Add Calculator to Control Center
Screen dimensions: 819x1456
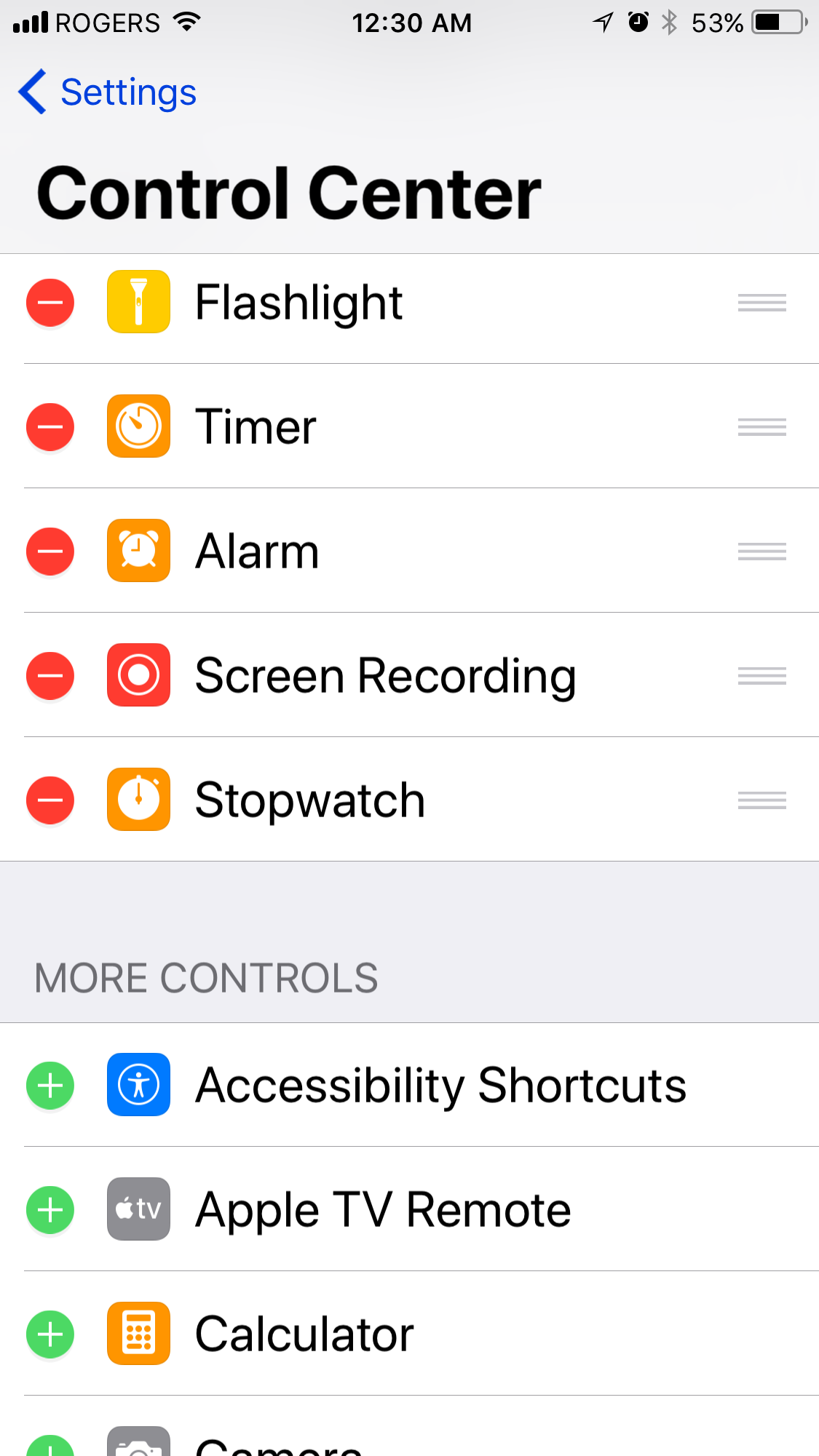click(50, 1334)
